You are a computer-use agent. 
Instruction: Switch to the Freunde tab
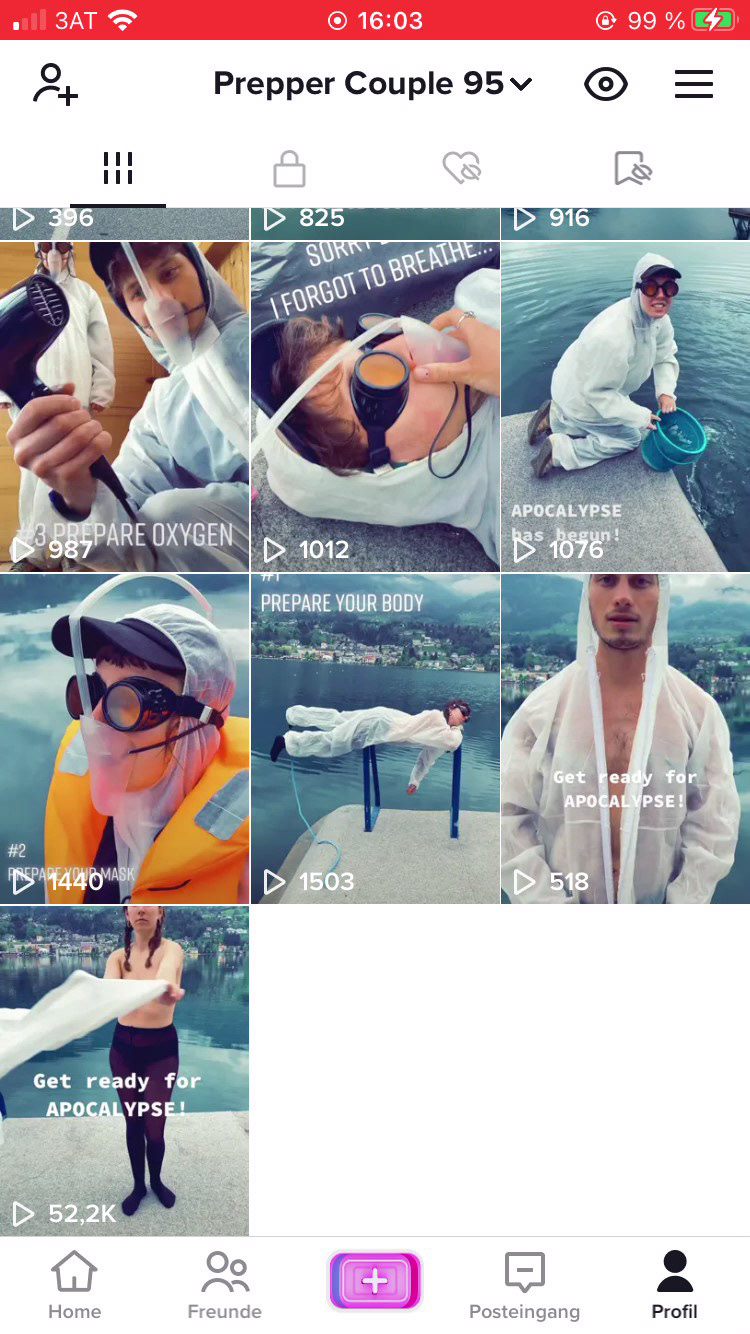coord(225,1286)
